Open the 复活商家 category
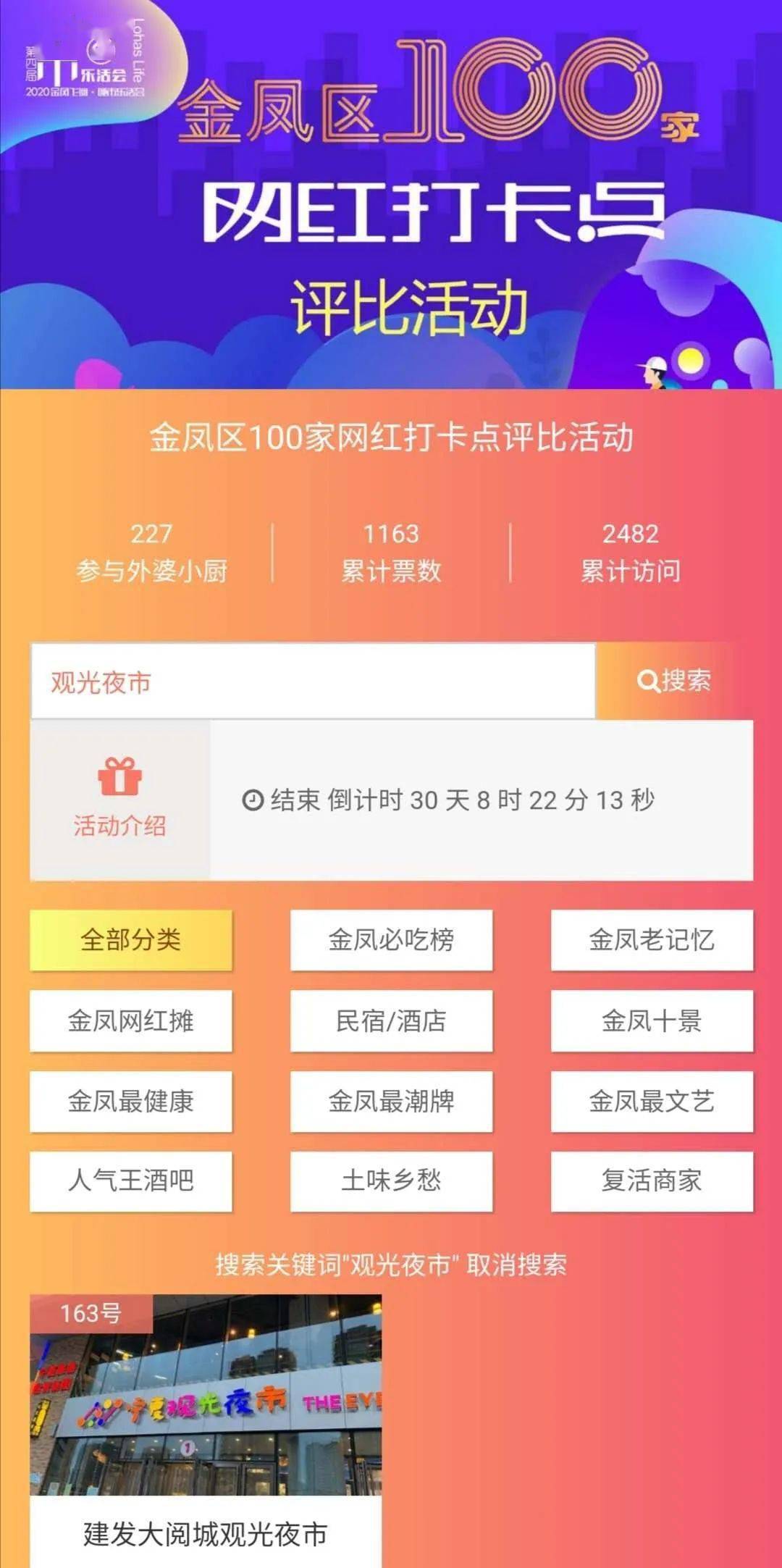This screenshot has width=782, height=1568. click(652, 1181)
